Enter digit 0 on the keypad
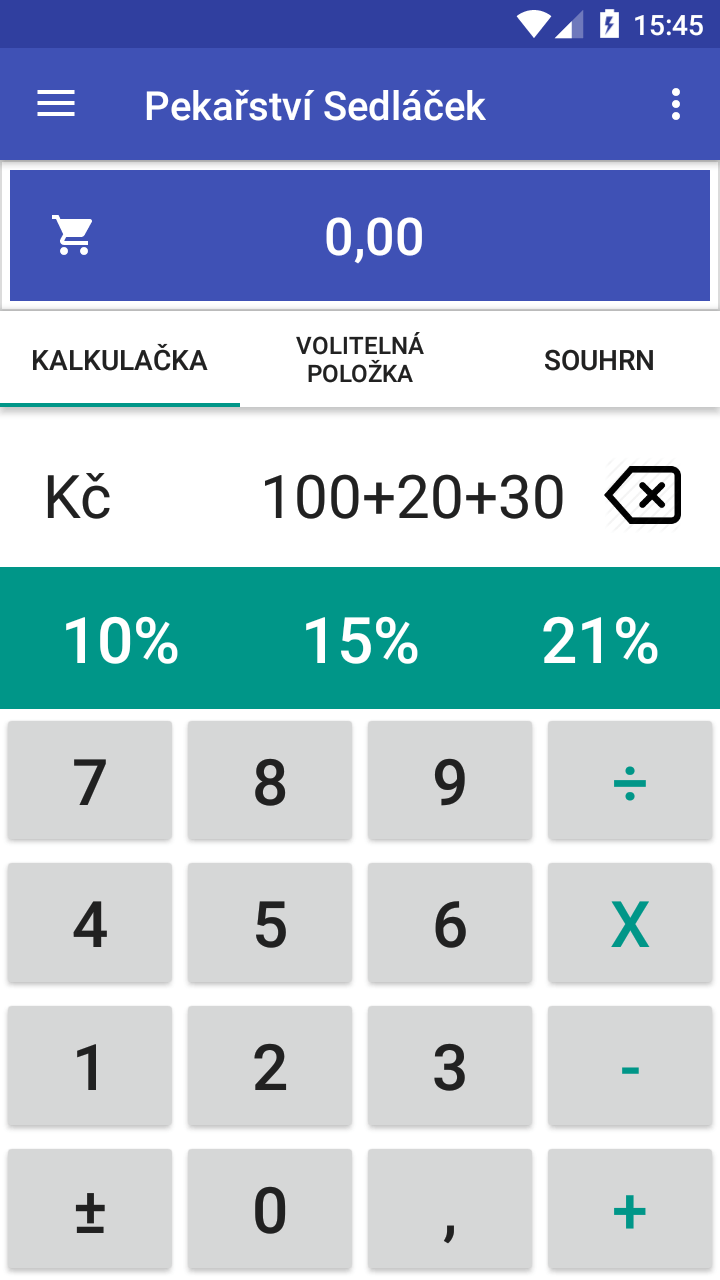Viewport: 720px width, 1280px height. (x=270, y=1210)
